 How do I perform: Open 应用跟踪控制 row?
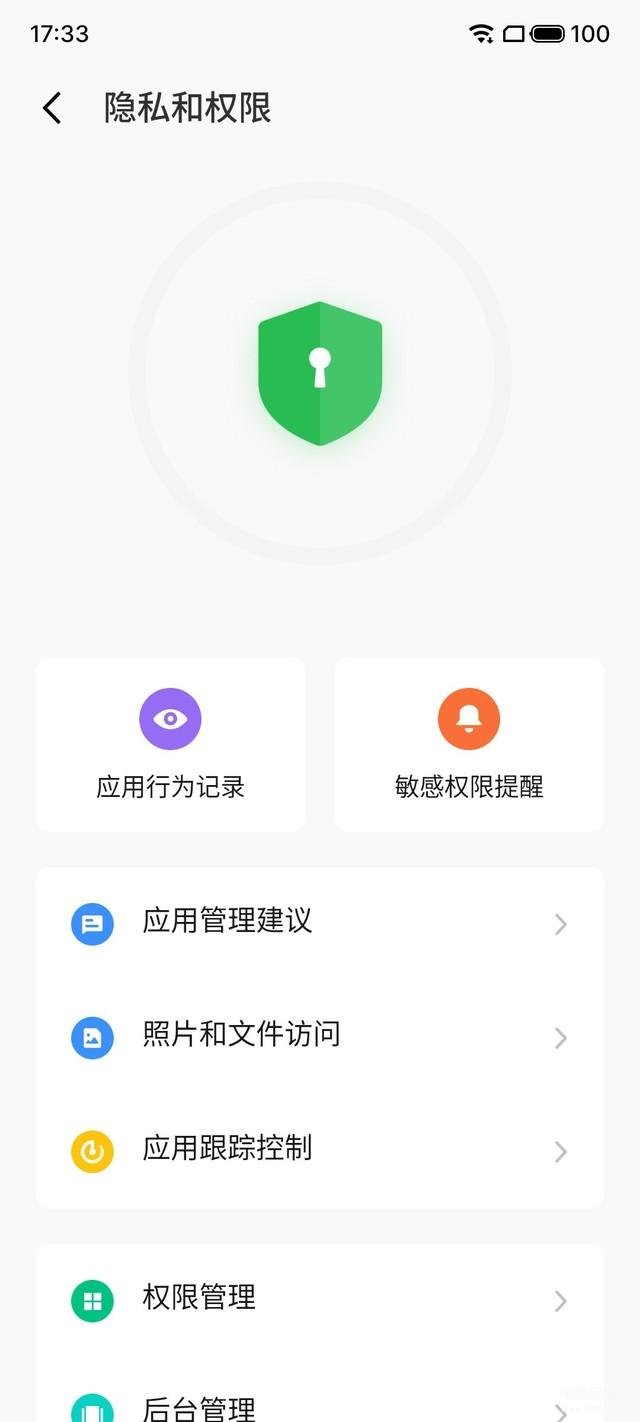tap(320, 1152)
